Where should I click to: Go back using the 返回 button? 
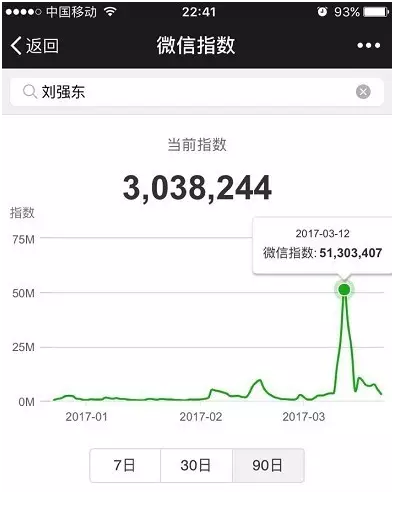click(34, 46)
